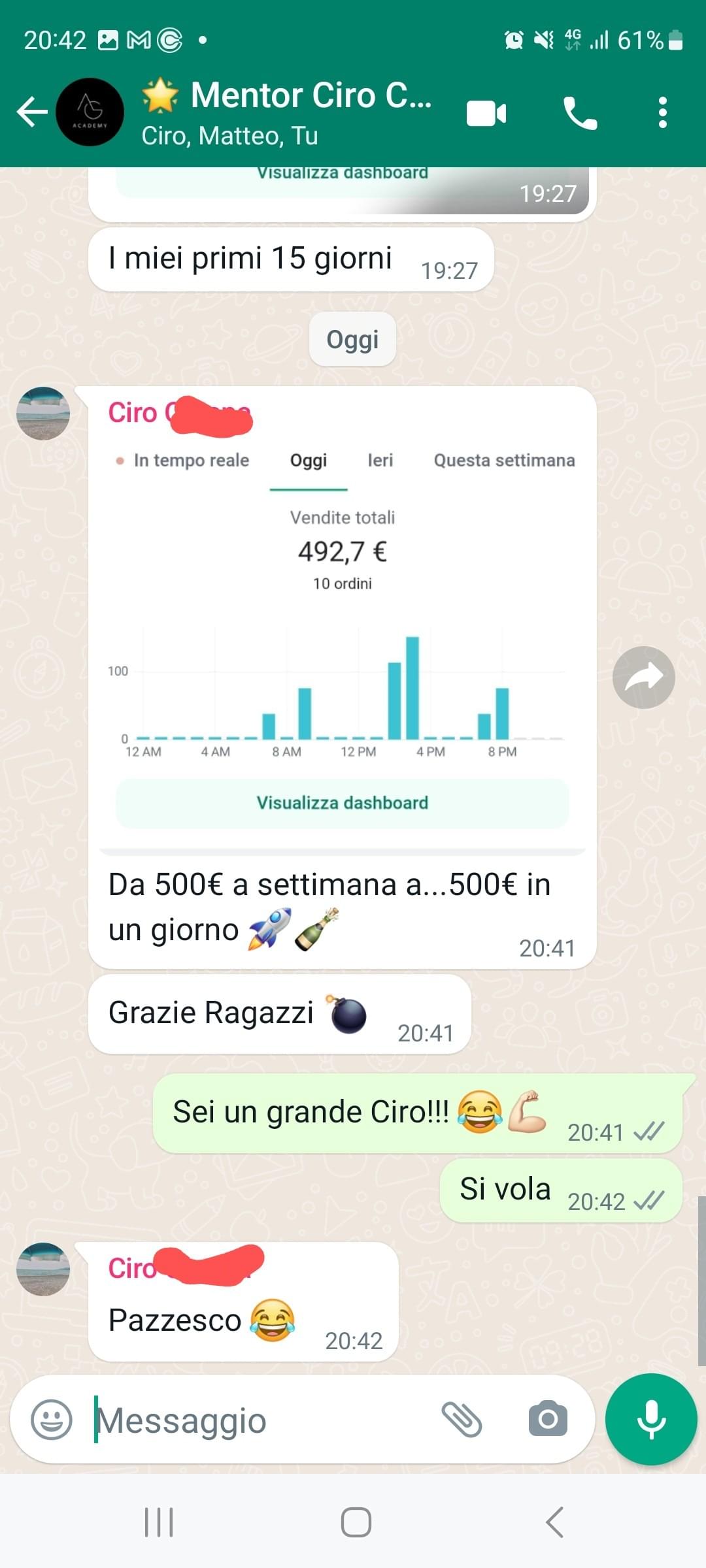Go to the home screen

(356, 1522)
